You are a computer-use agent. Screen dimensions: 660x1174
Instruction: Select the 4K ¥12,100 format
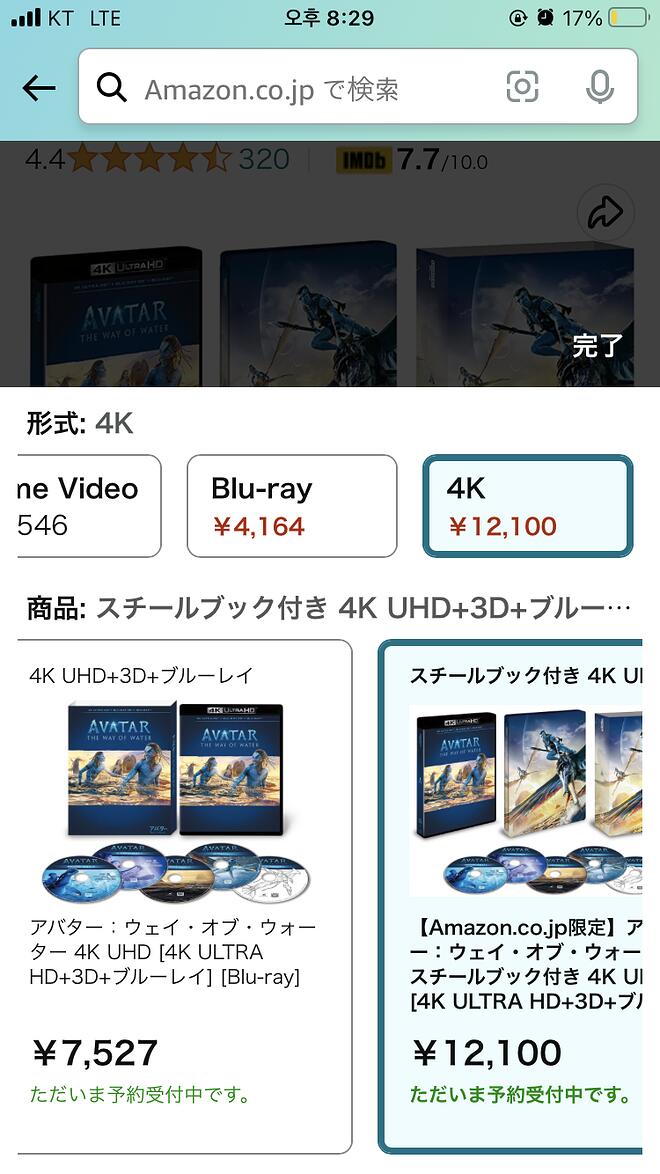(x=527, y=505)
